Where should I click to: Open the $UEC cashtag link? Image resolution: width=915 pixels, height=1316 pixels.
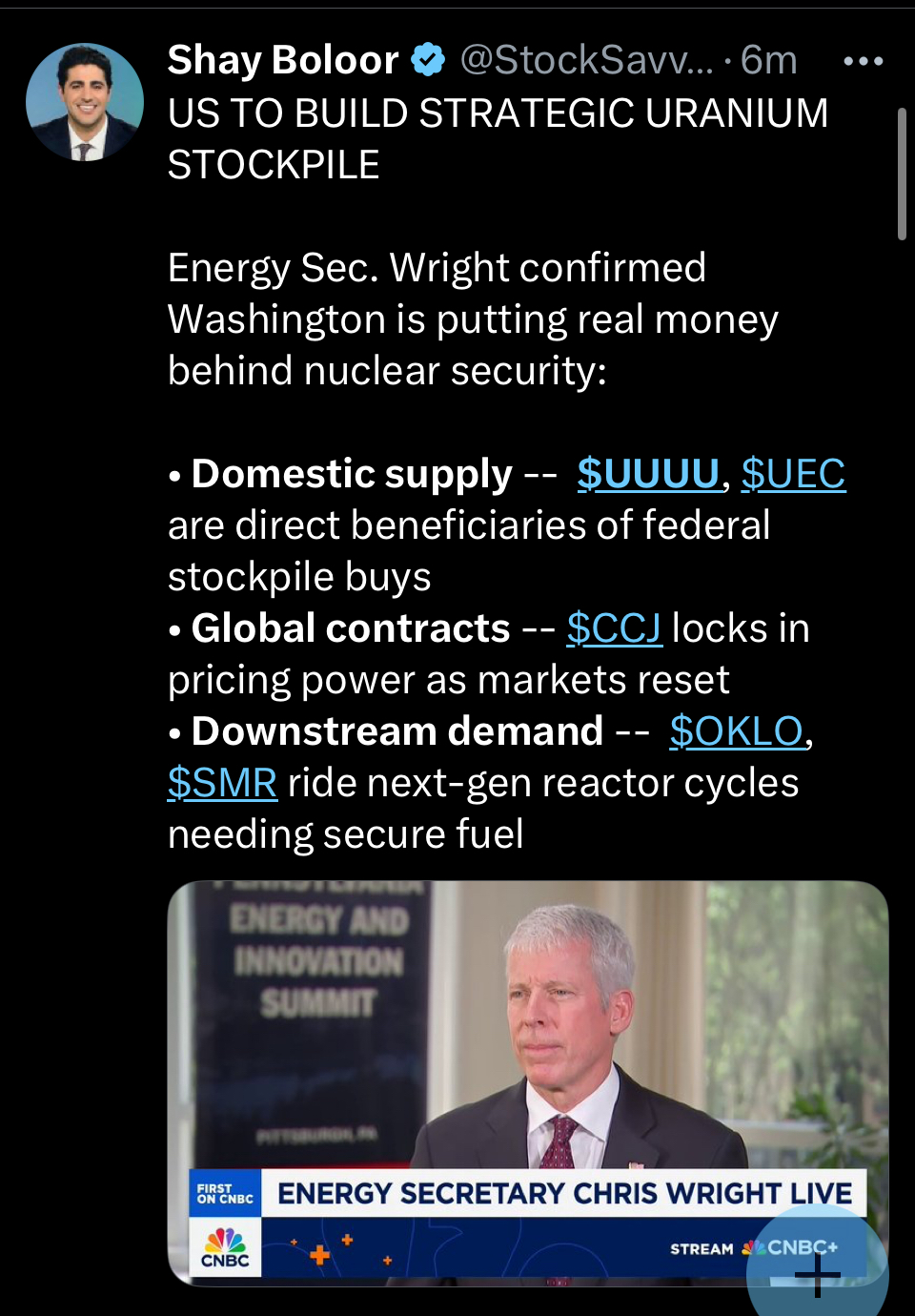tap(793, 474)
